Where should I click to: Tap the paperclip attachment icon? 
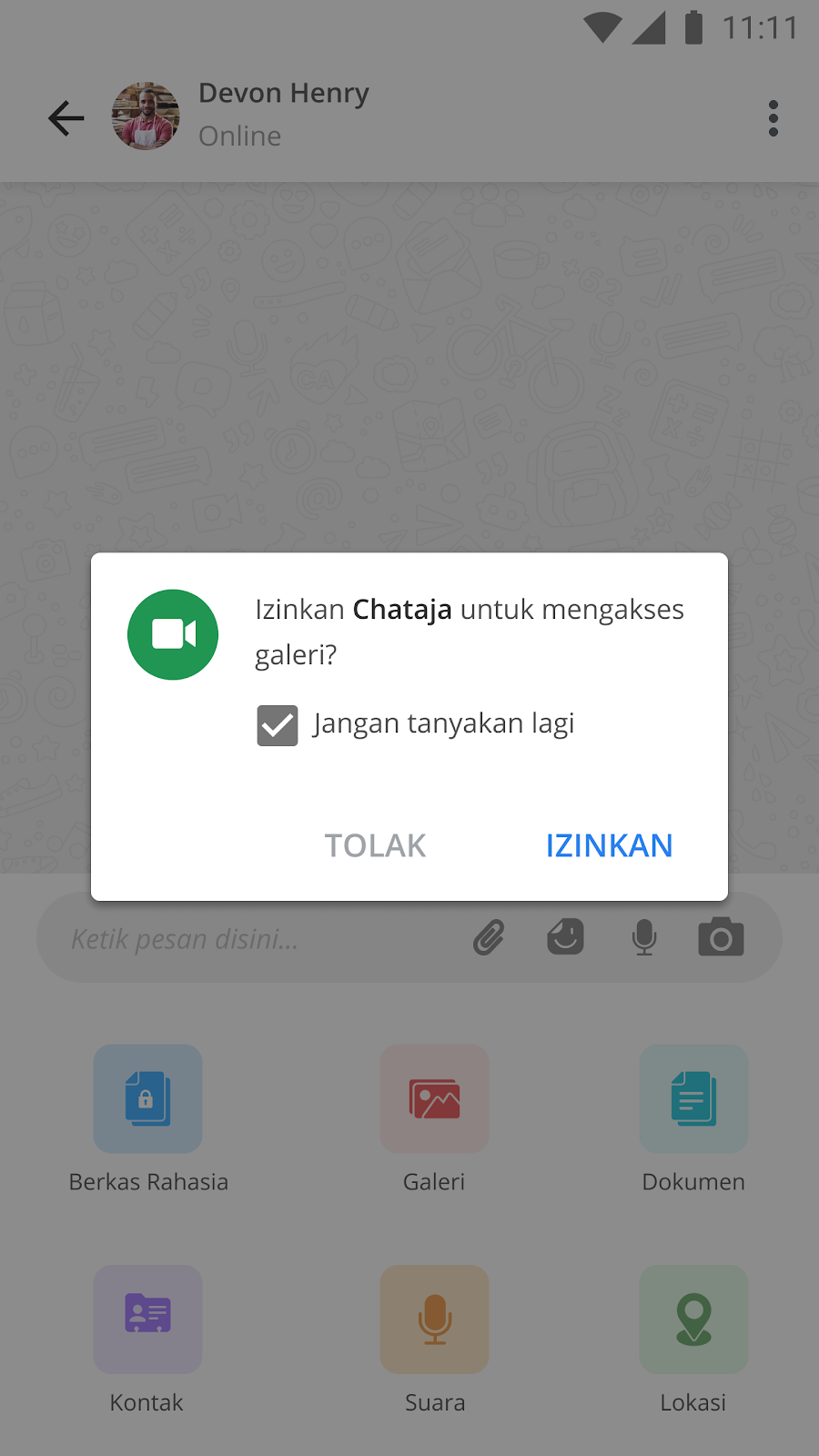[x=489, y=937]
